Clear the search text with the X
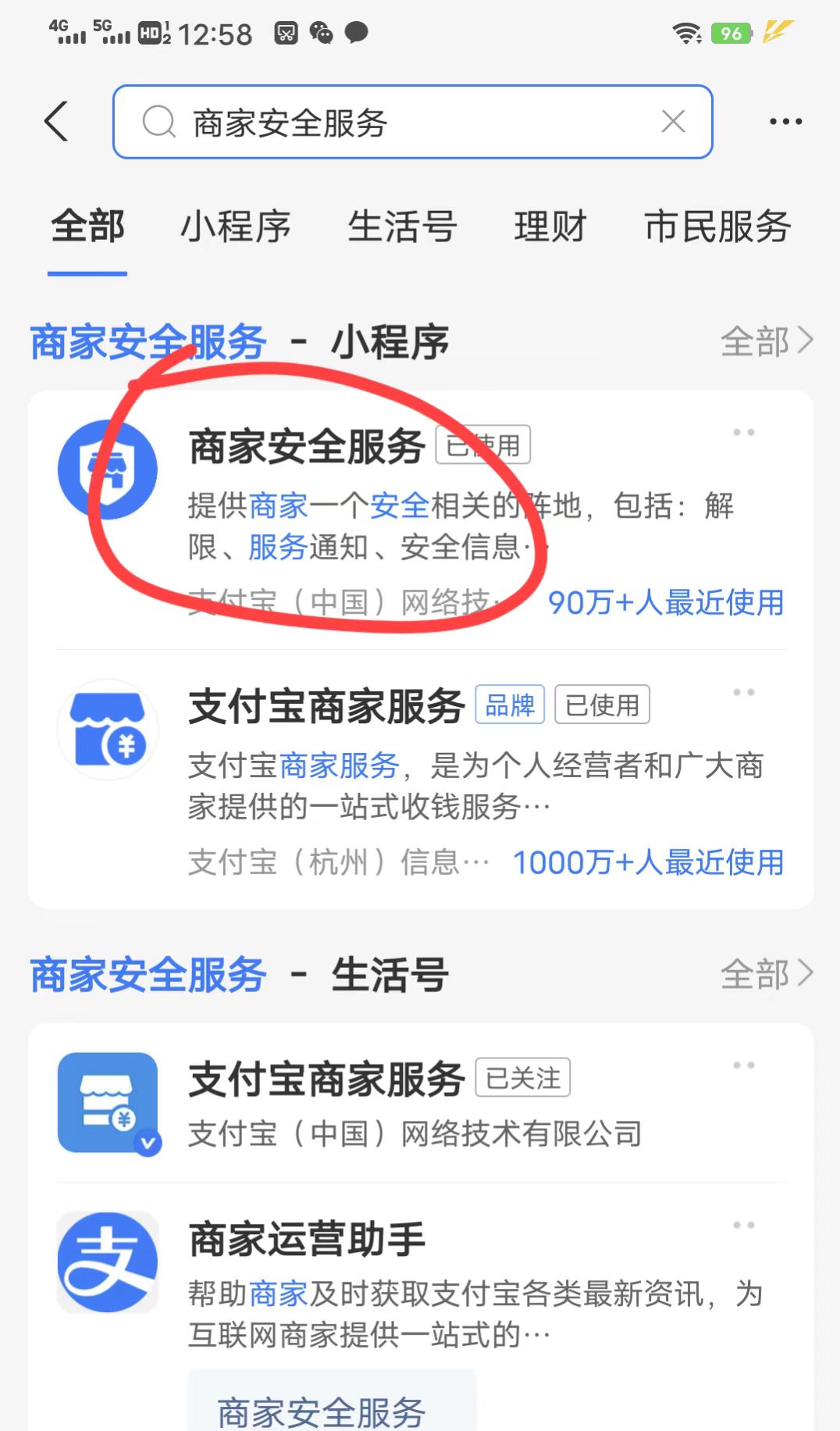The width and height of the screenshot is (840, 1431). point(673,122)
